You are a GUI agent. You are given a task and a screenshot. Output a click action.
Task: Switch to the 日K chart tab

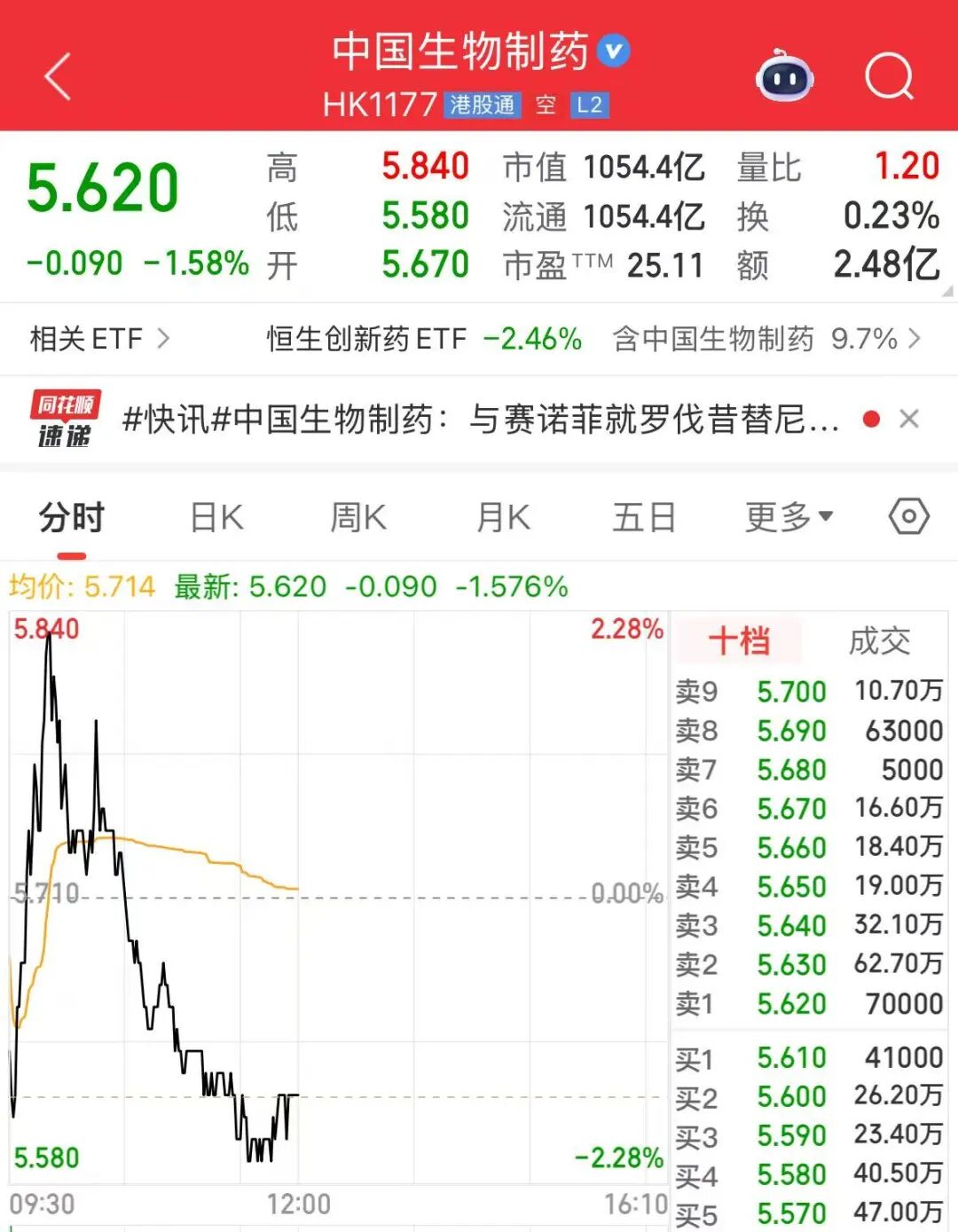click(x=216, y=517)
